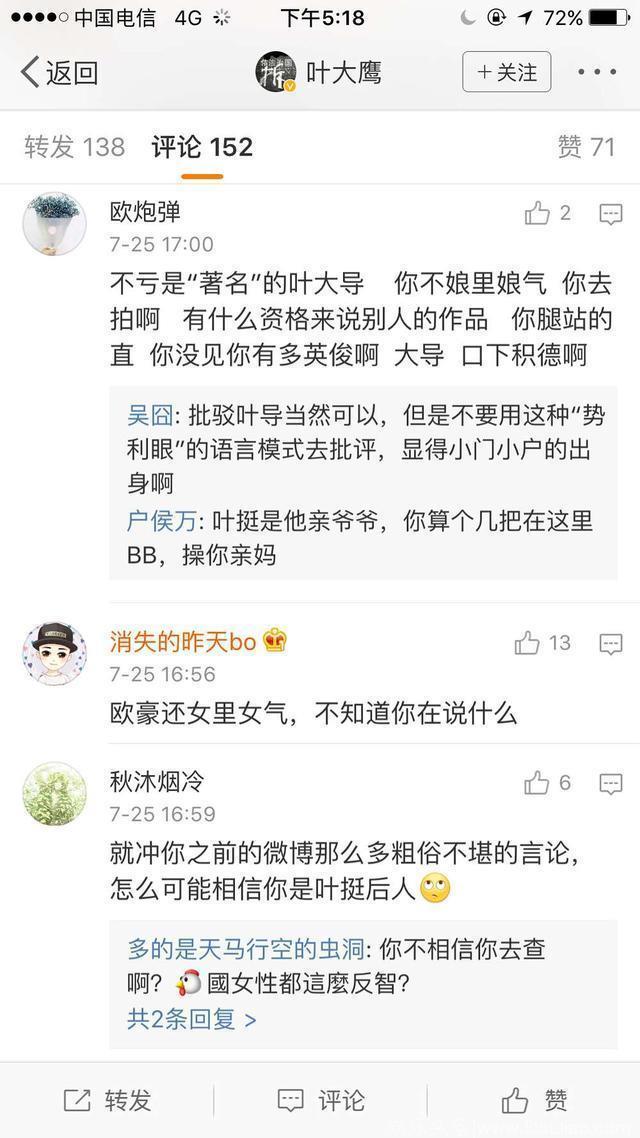
Task: Switch to the 赞 71 tab
Action: pyautogui.click(x=586, y=147)
